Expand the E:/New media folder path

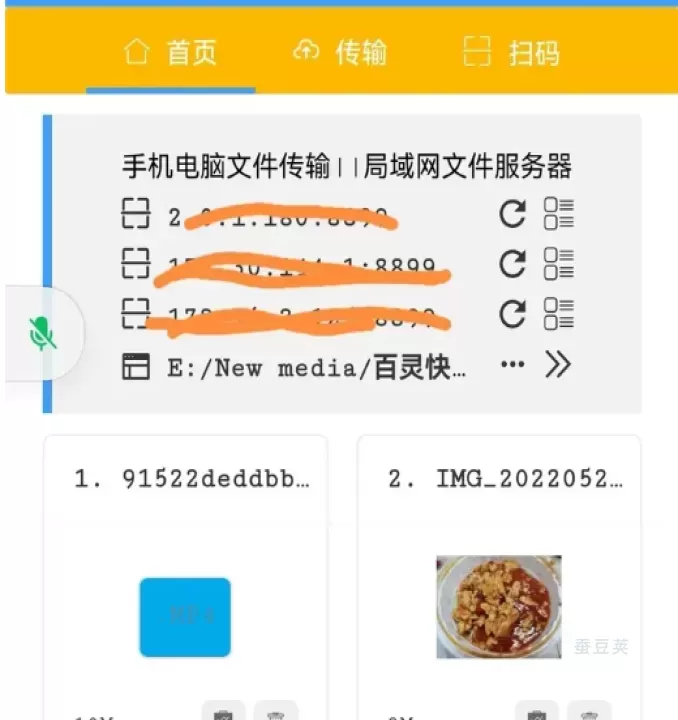[x=558, y=365]
